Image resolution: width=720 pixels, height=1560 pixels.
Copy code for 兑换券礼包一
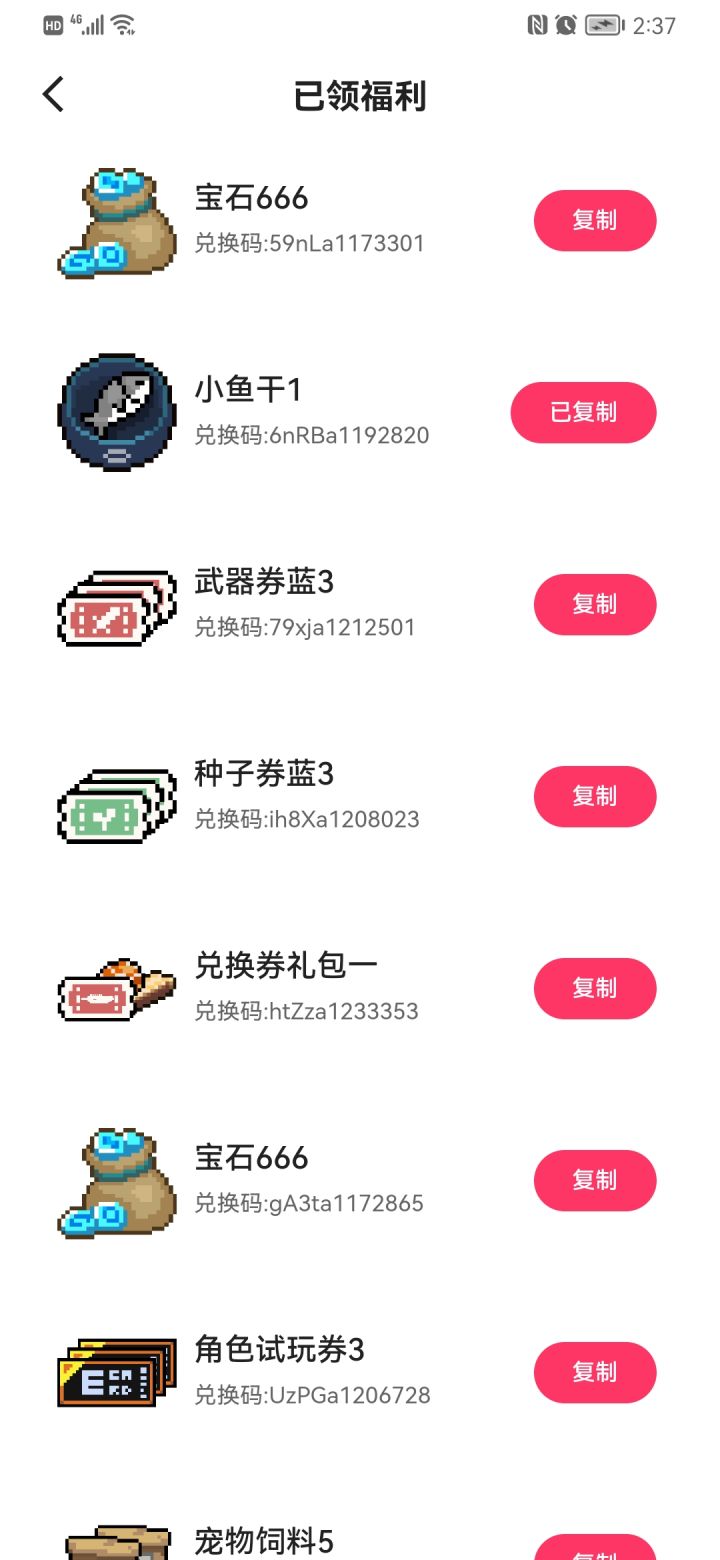coord(594,989)
